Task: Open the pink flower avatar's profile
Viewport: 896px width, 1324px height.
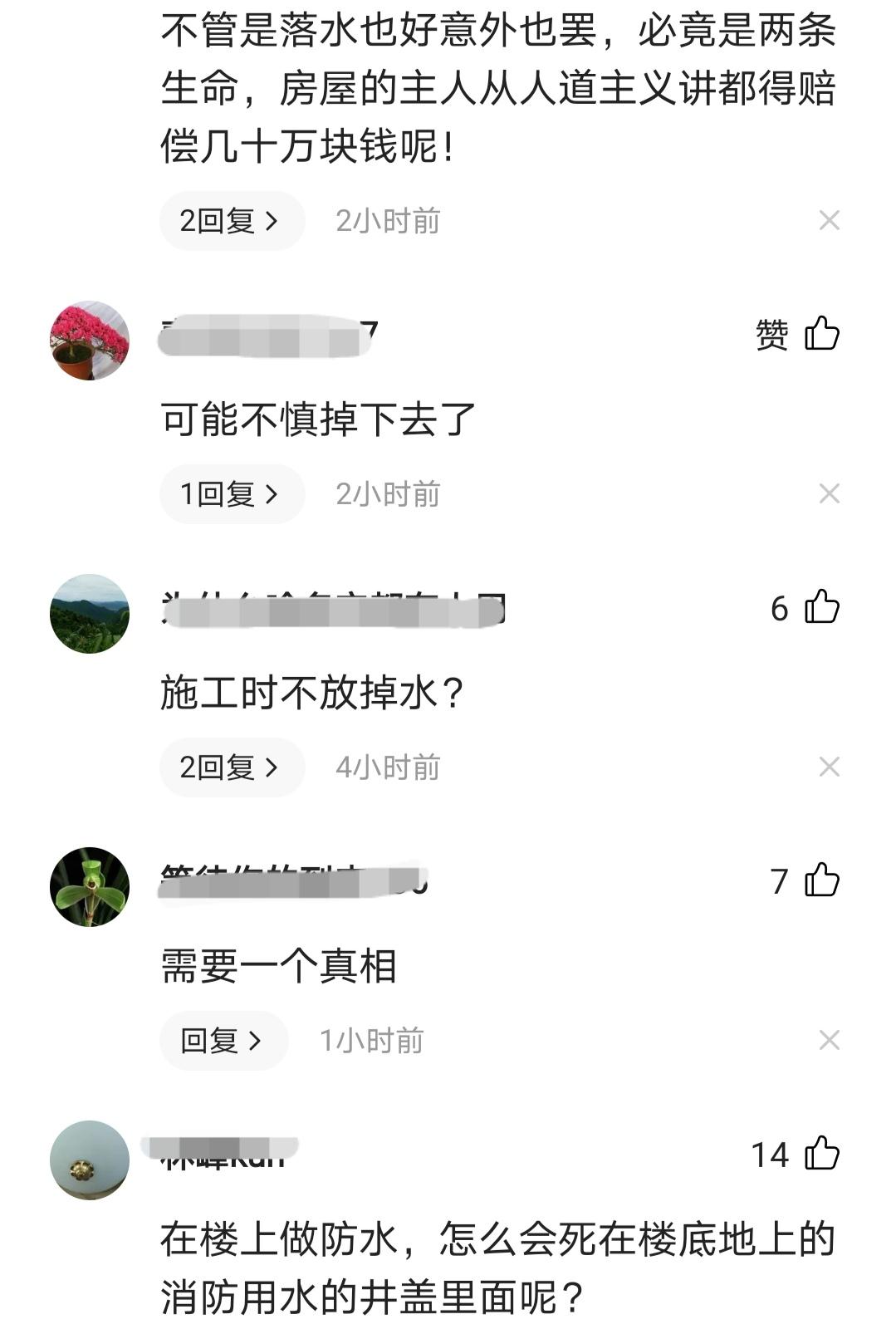Action: click(90, 341)
